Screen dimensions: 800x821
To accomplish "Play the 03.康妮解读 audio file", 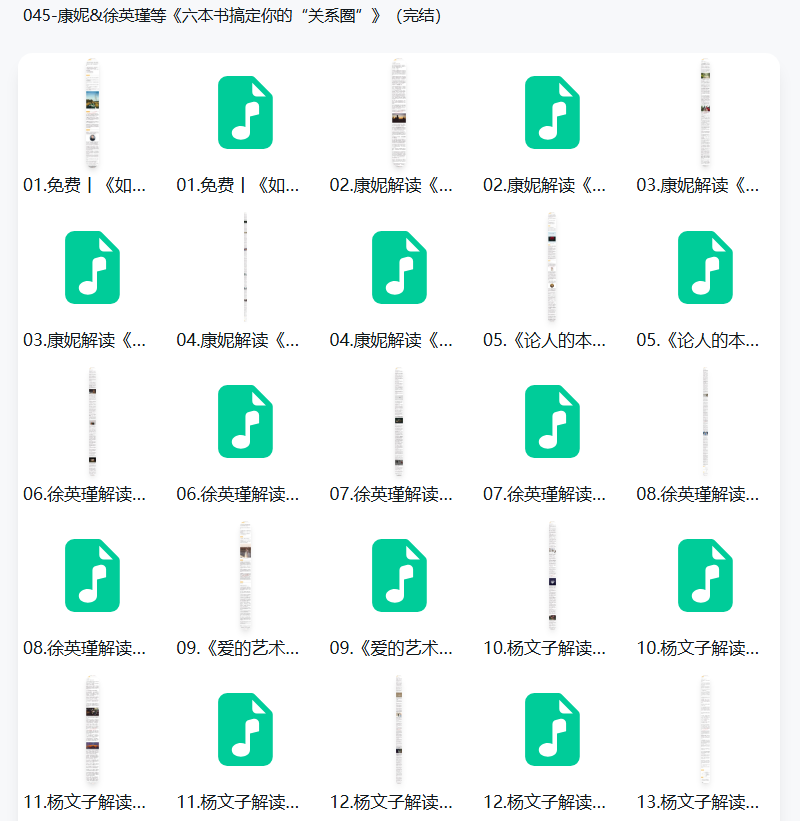I will point(92,267).
